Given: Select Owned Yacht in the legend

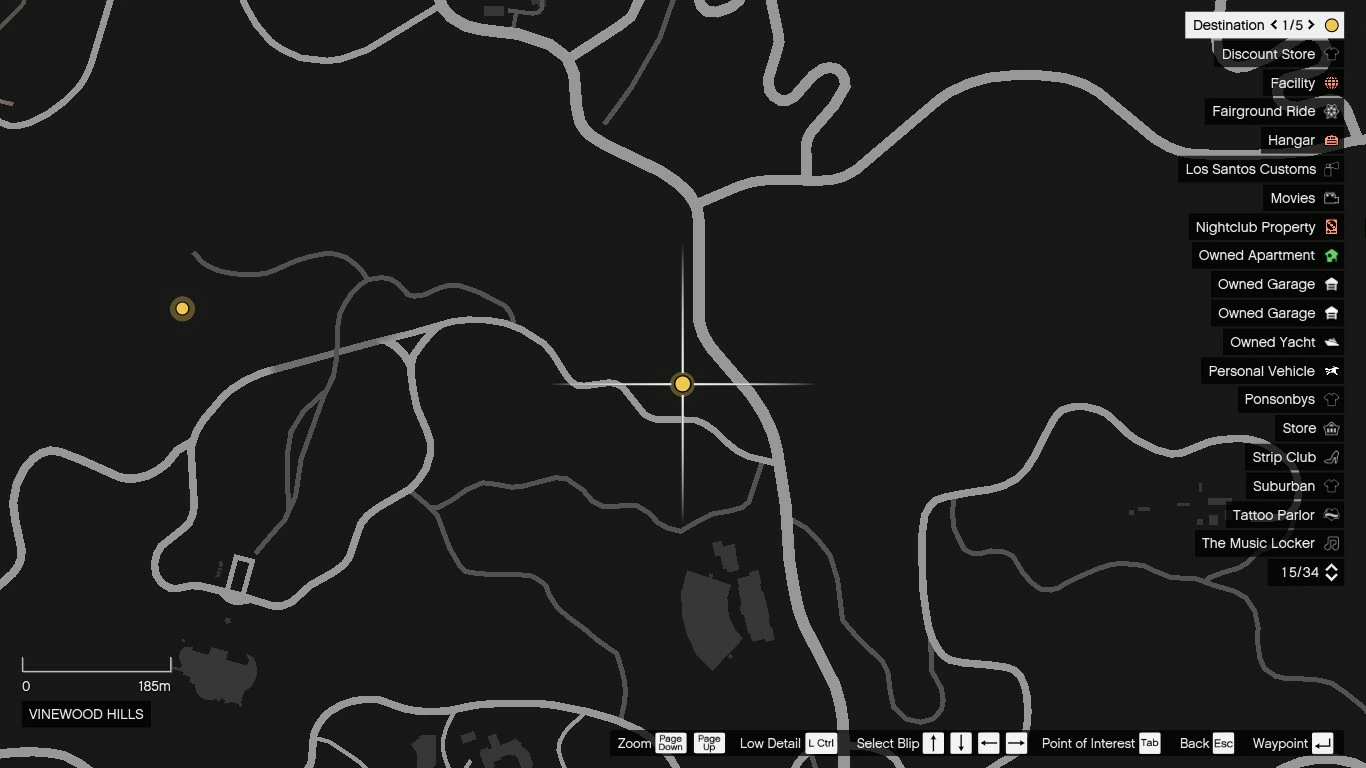Looking at the screenshot, I should pyautogui.click(x=1284, y=342).
